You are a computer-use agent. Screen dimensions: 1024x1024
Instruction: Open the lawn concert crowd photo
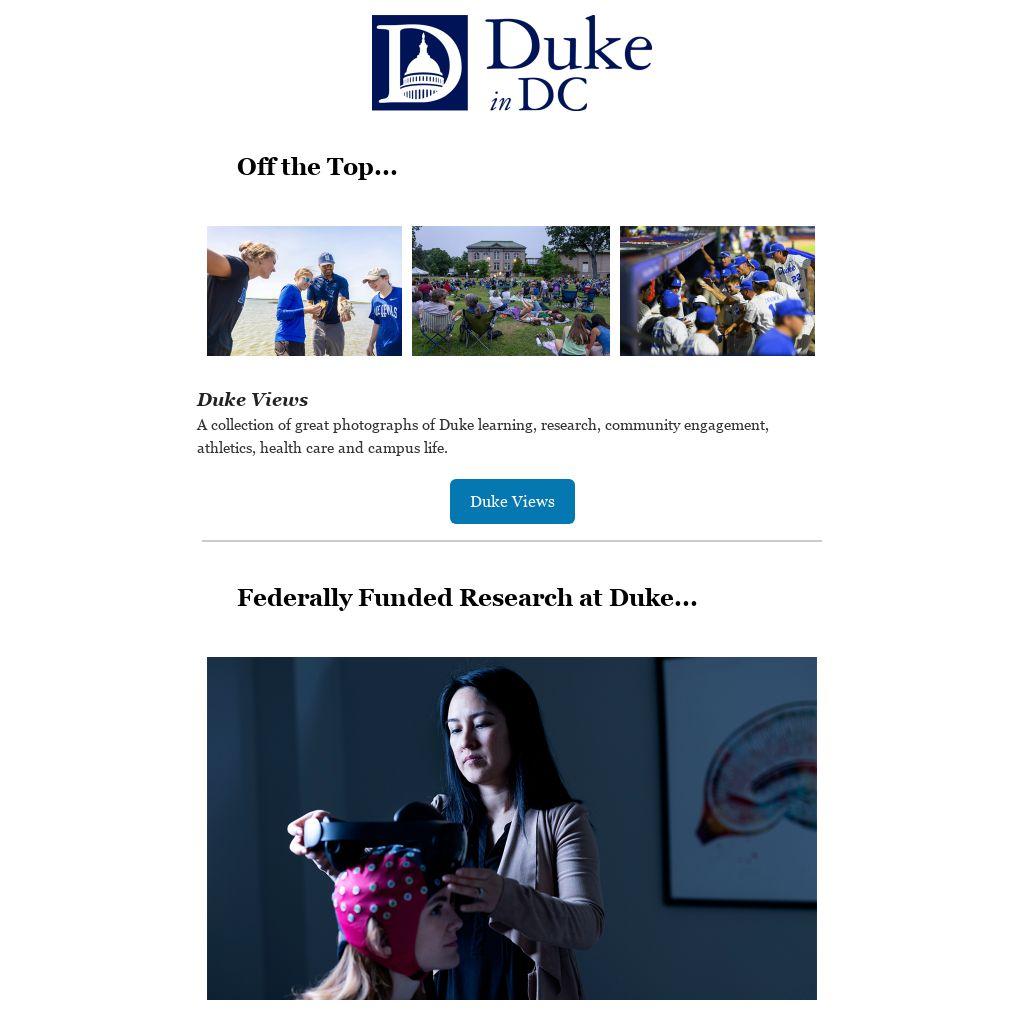[510, 291]
